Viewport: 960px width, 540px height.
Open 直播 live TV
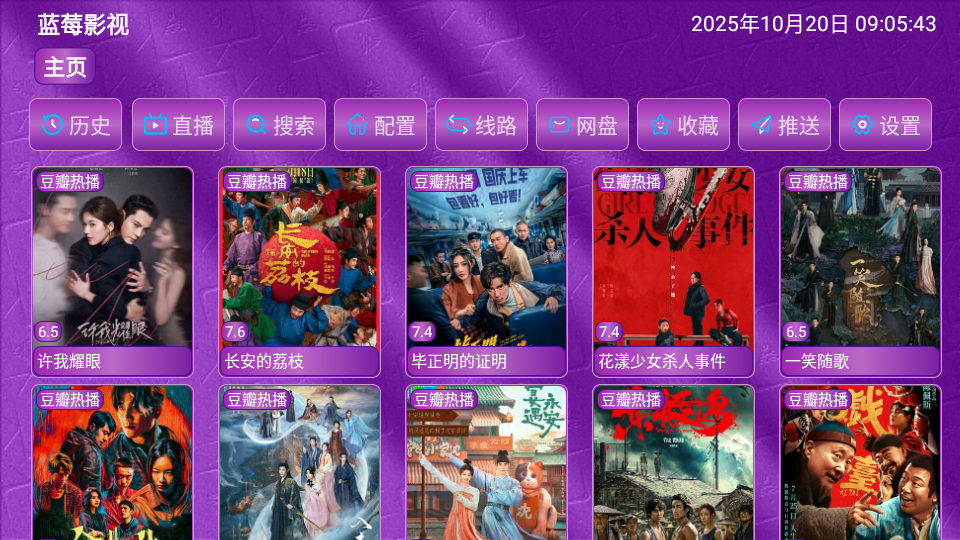tap(179, 125)
